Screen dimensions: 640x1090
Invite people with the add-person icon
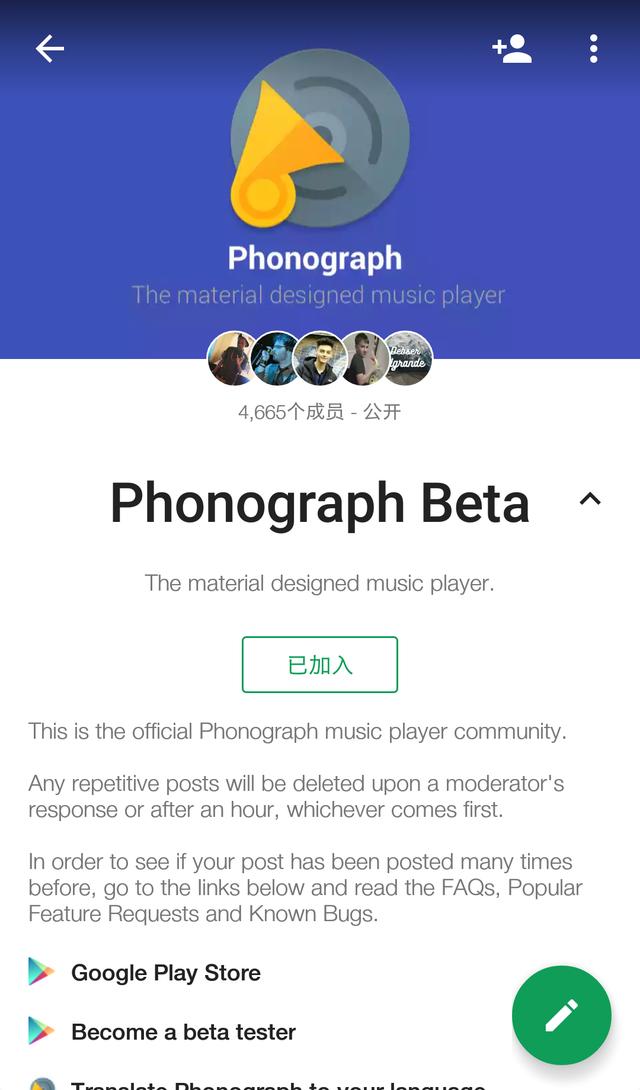point(512,48)
